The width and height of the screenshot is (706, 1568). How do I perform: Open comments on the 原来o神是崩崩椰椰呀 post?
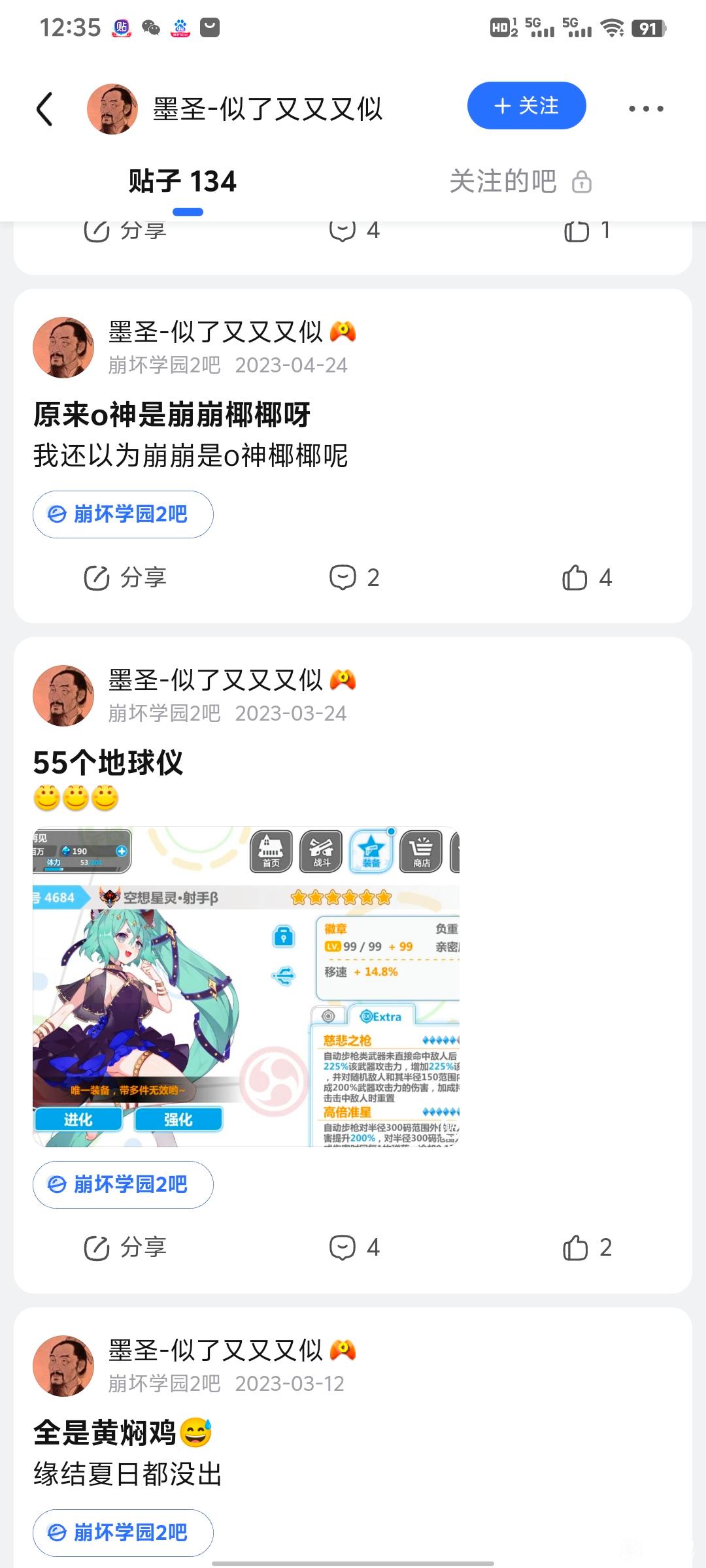[354, 578]
